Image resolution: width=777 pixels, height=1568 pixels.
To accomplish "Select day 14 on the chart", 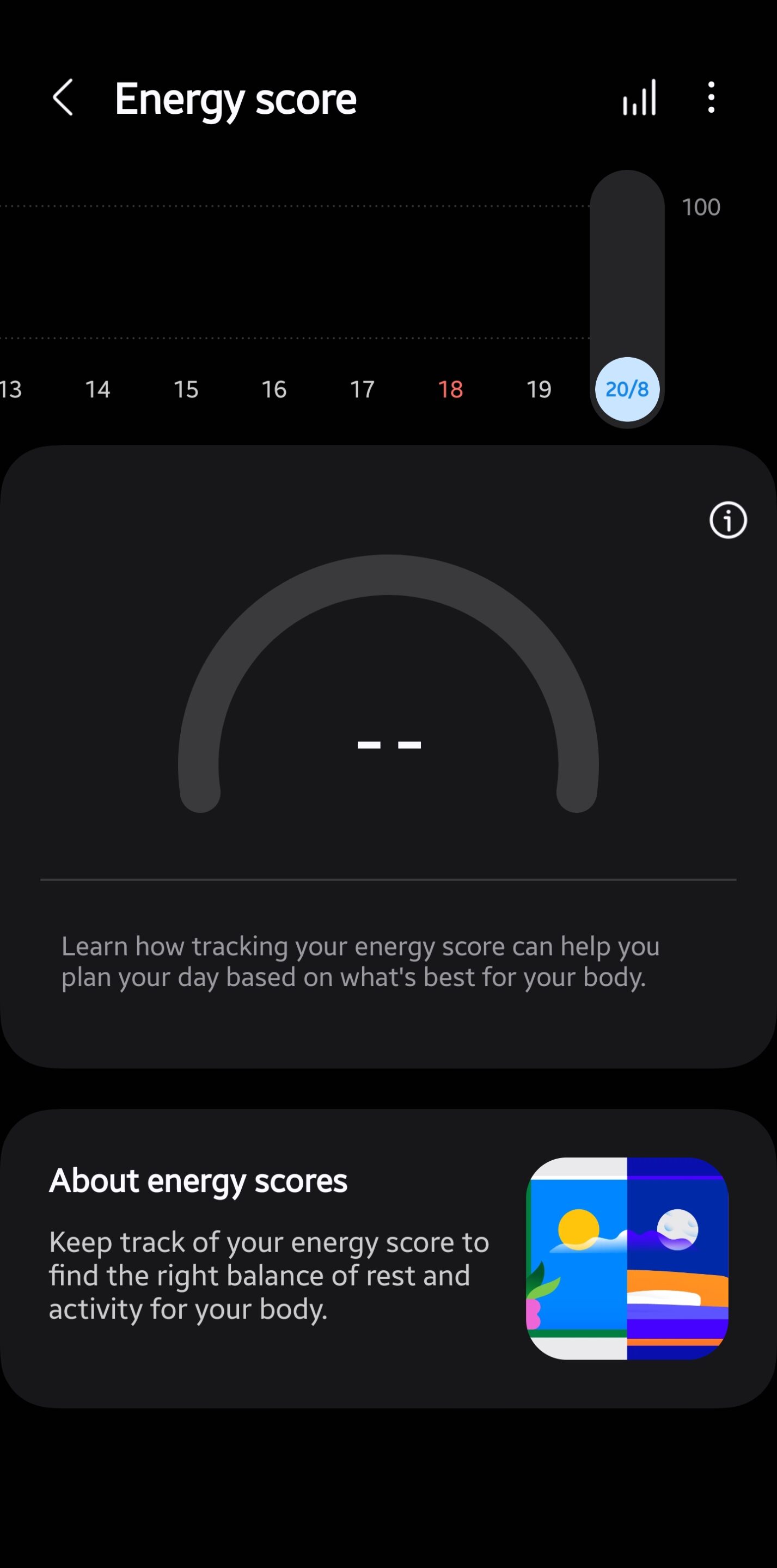I will click(97, 389).
